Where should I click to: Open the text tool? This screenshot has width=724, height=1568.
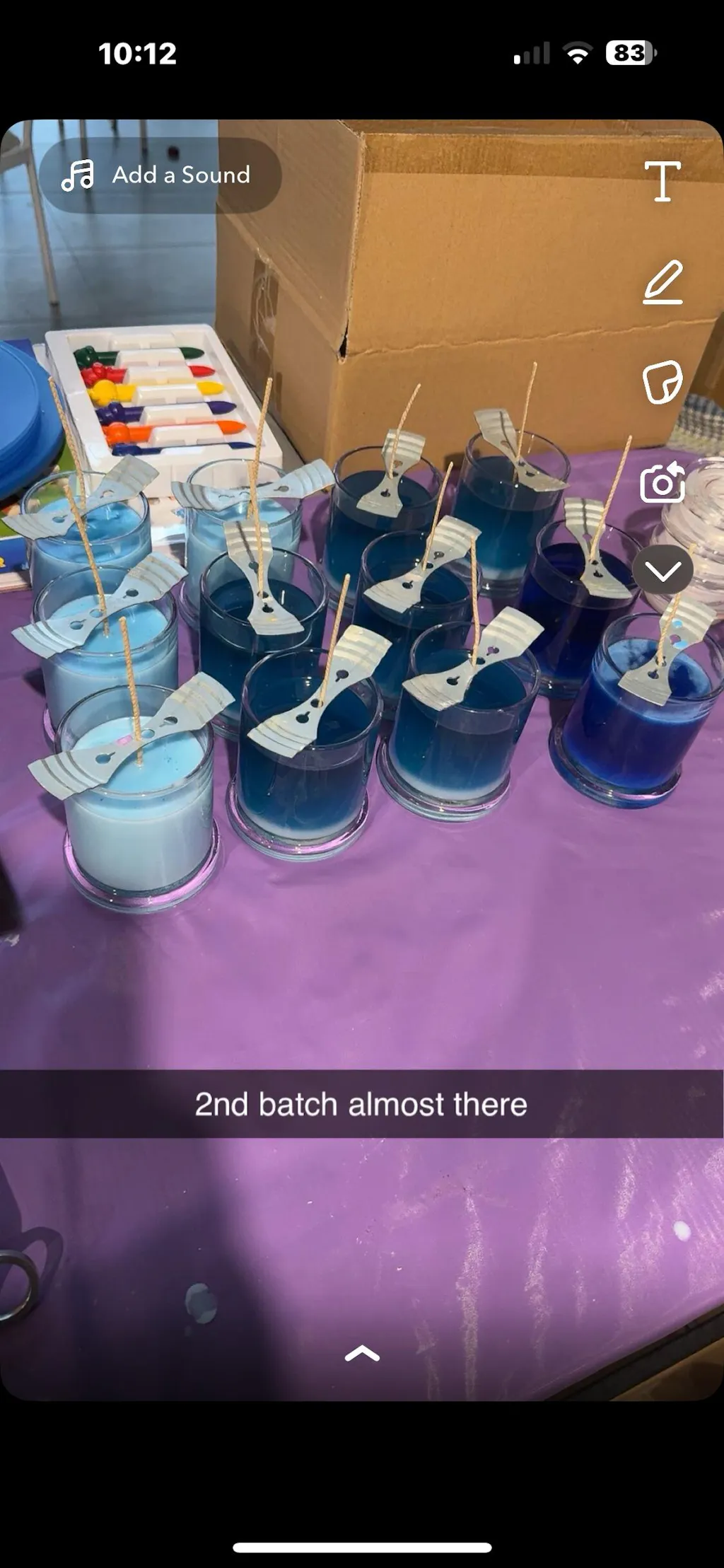[x=662, y=181]
